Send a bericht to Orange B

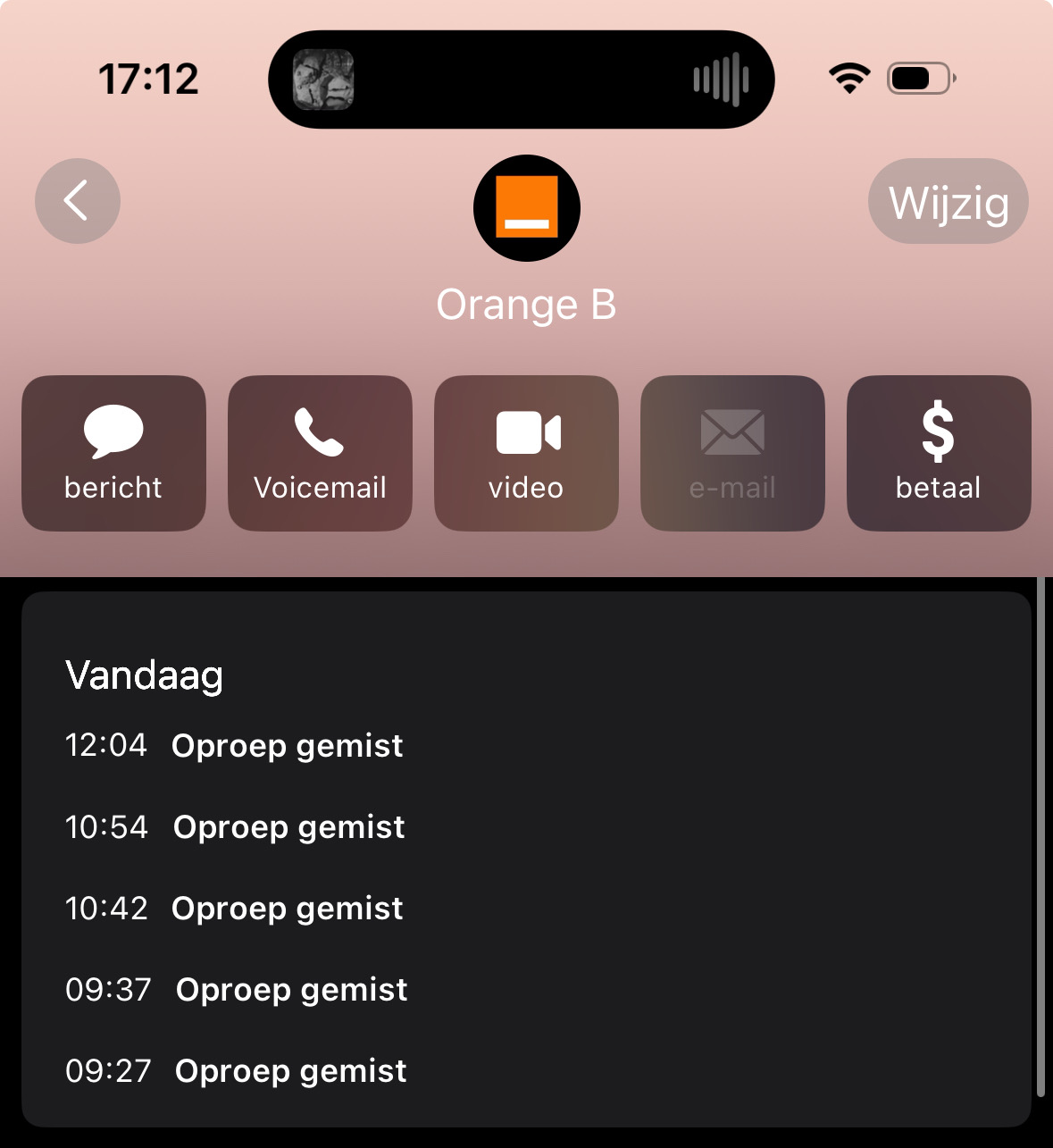point(113,453)
